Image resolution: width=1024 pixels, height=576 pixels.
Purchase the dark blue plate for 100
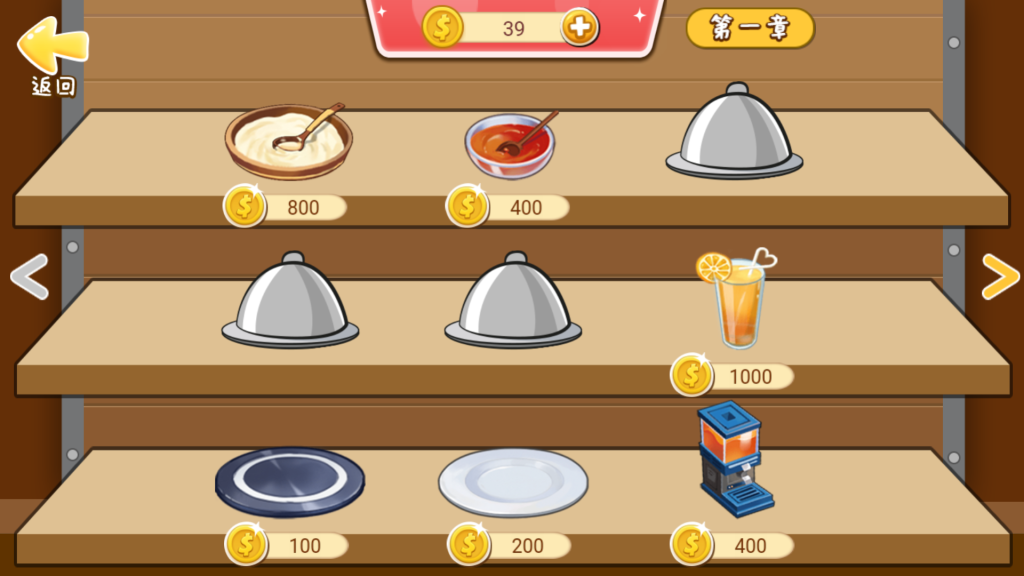[290, 482]
